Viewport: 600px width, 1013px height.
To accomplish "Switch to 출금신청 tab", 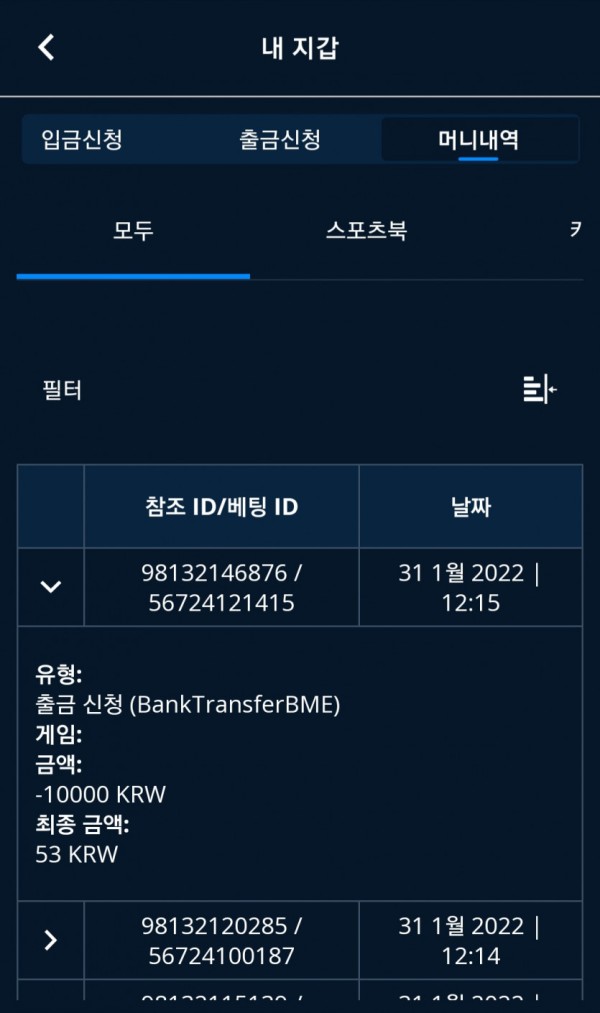I will click(x=280, y=139).
